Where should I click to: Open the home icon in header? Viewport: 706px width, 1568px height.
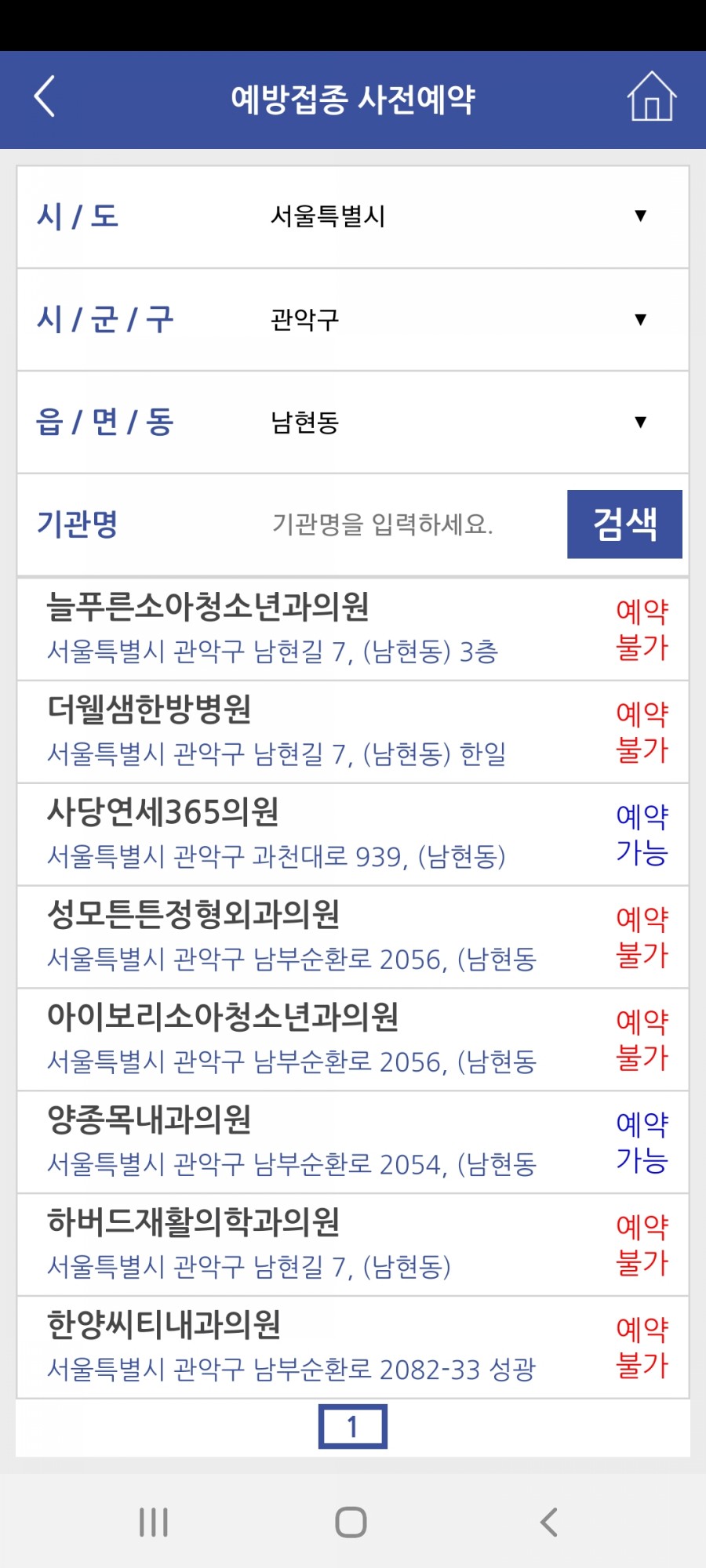pos(651,97)
